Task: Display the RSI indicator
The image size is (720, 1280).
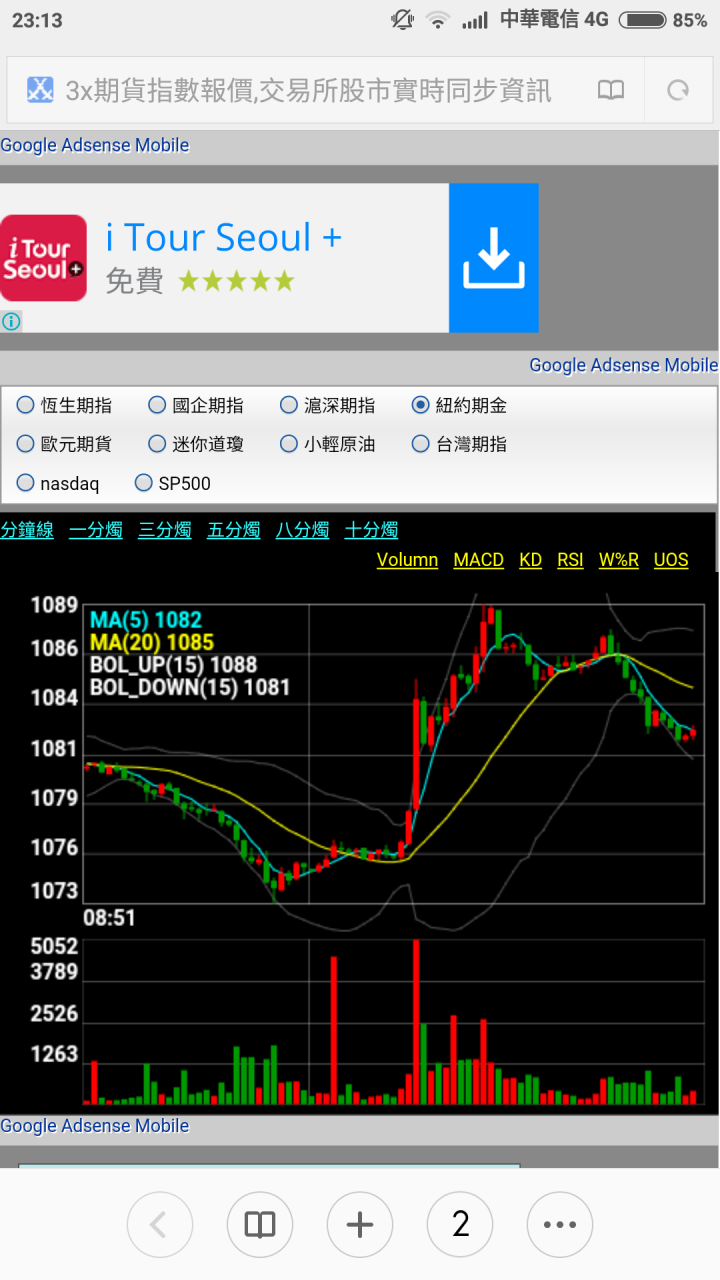Action: pos(570,560)
